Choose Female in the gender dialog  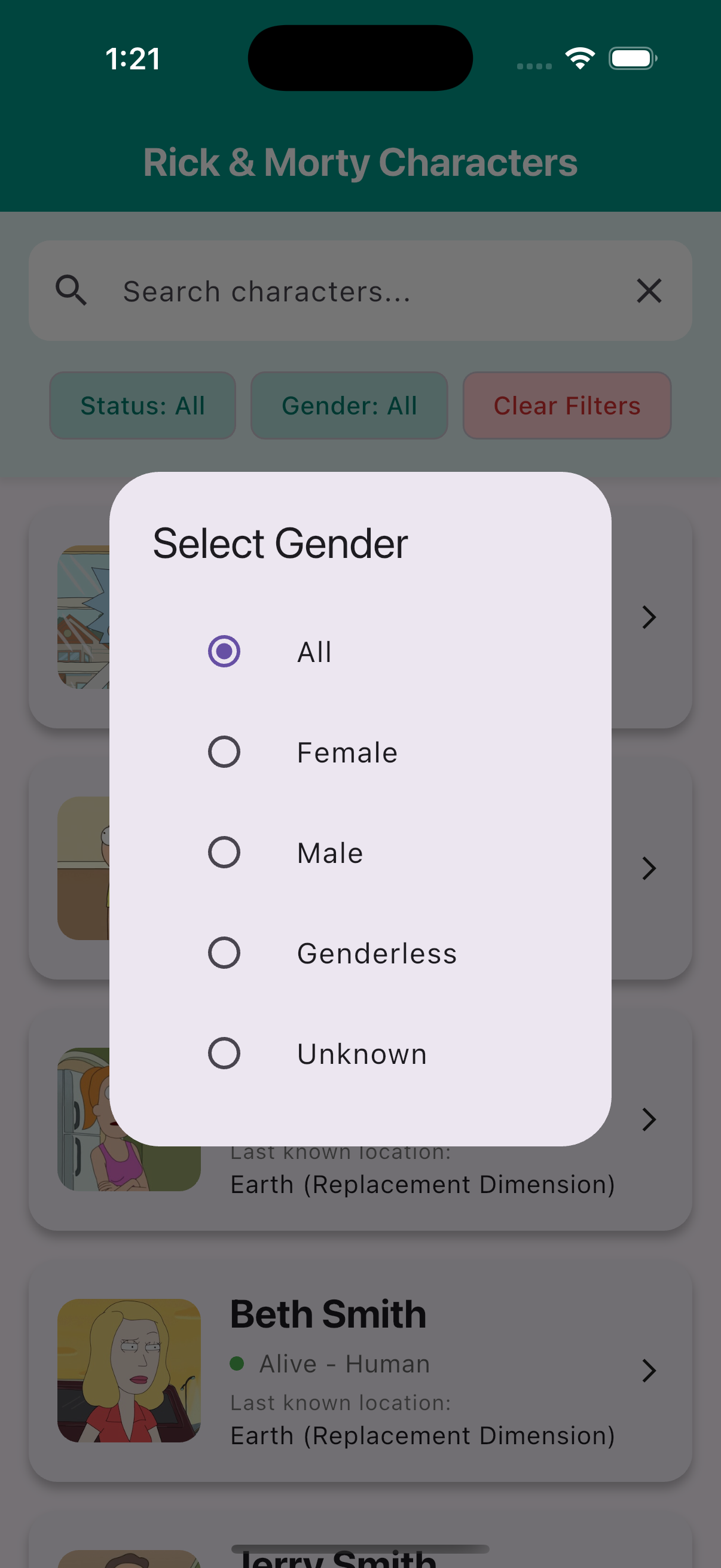point(225,752)
